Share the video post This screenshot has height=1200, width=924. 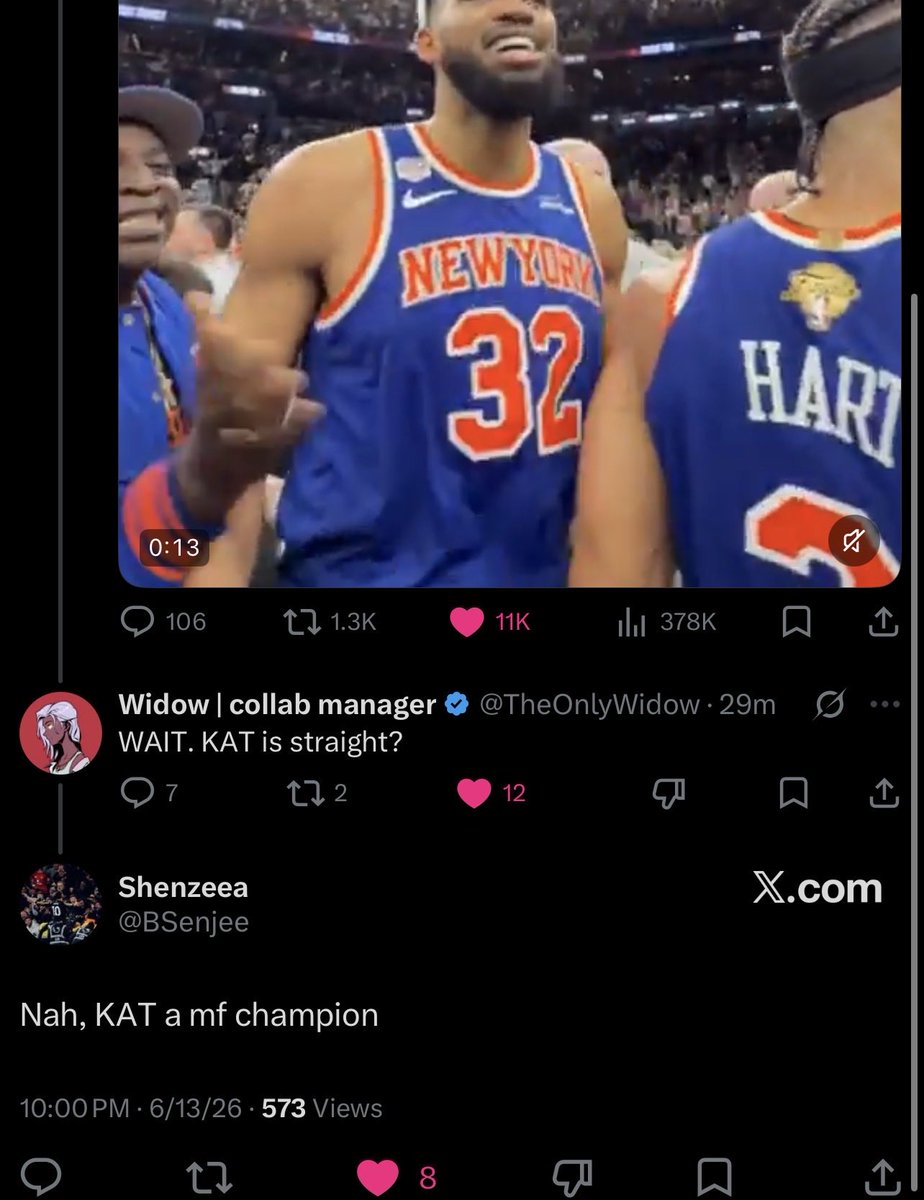(x=881, y=623)
